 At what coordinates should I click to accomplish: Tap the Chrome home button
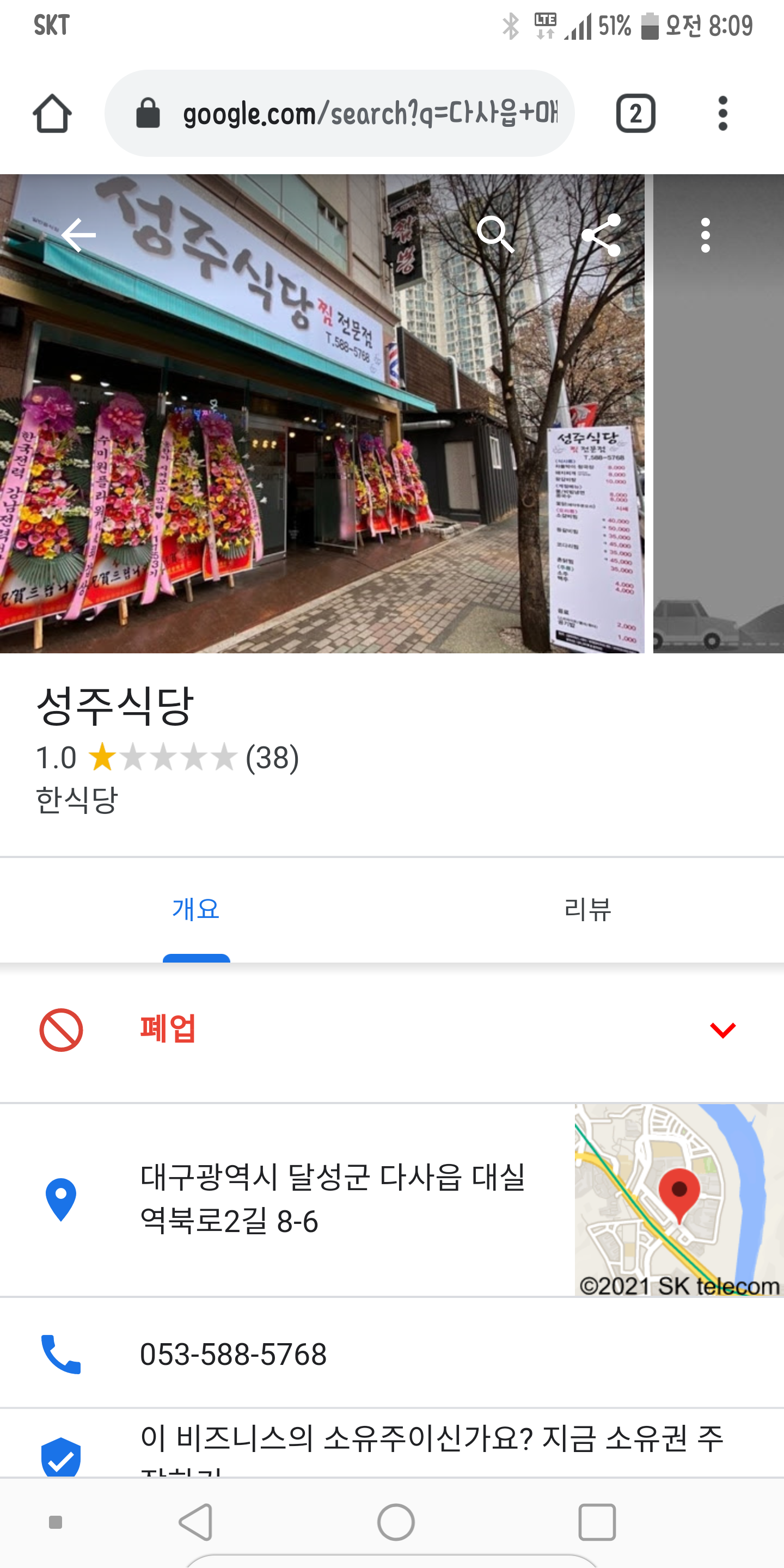click(x=52, y=114)
